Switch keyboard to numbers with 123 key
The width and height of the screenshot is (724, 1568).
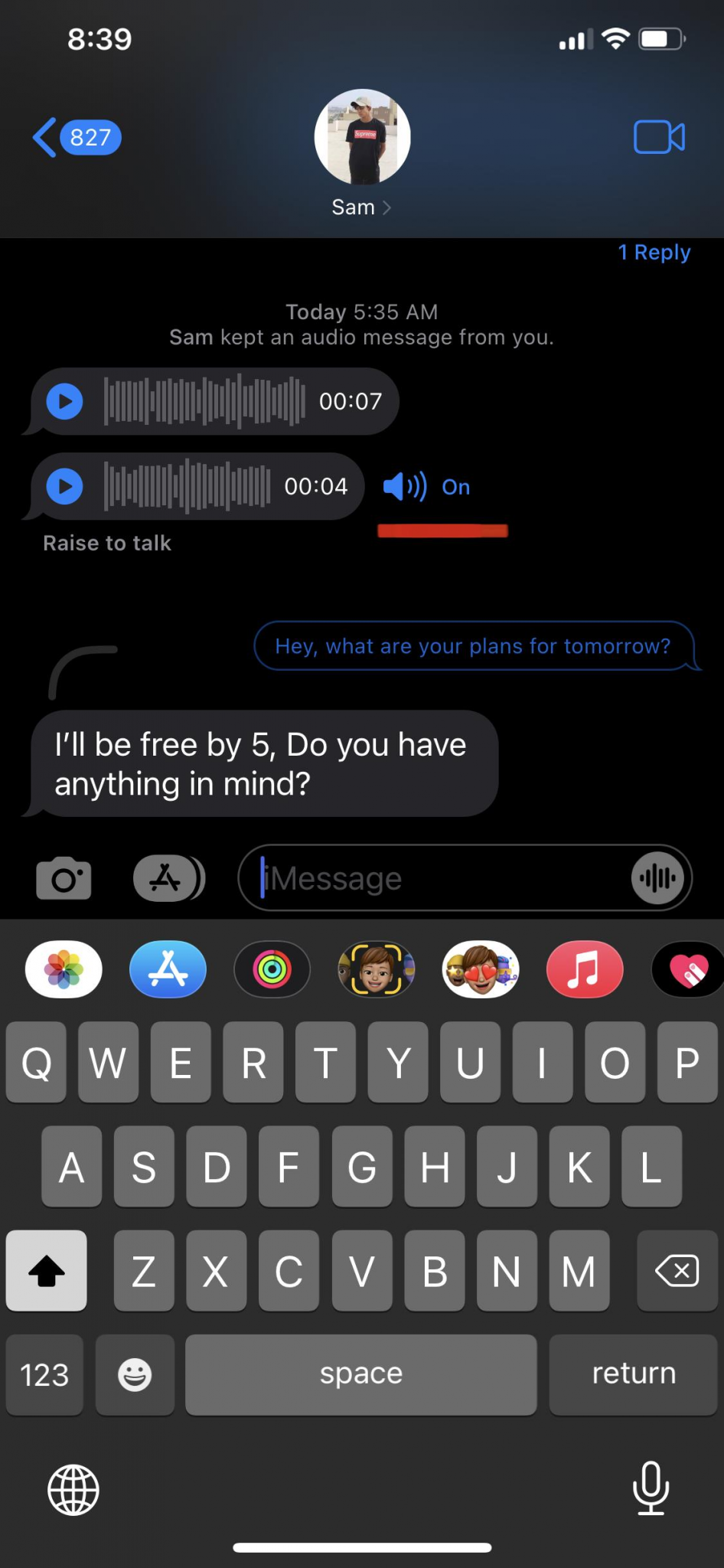click(x=44, y=1374)
